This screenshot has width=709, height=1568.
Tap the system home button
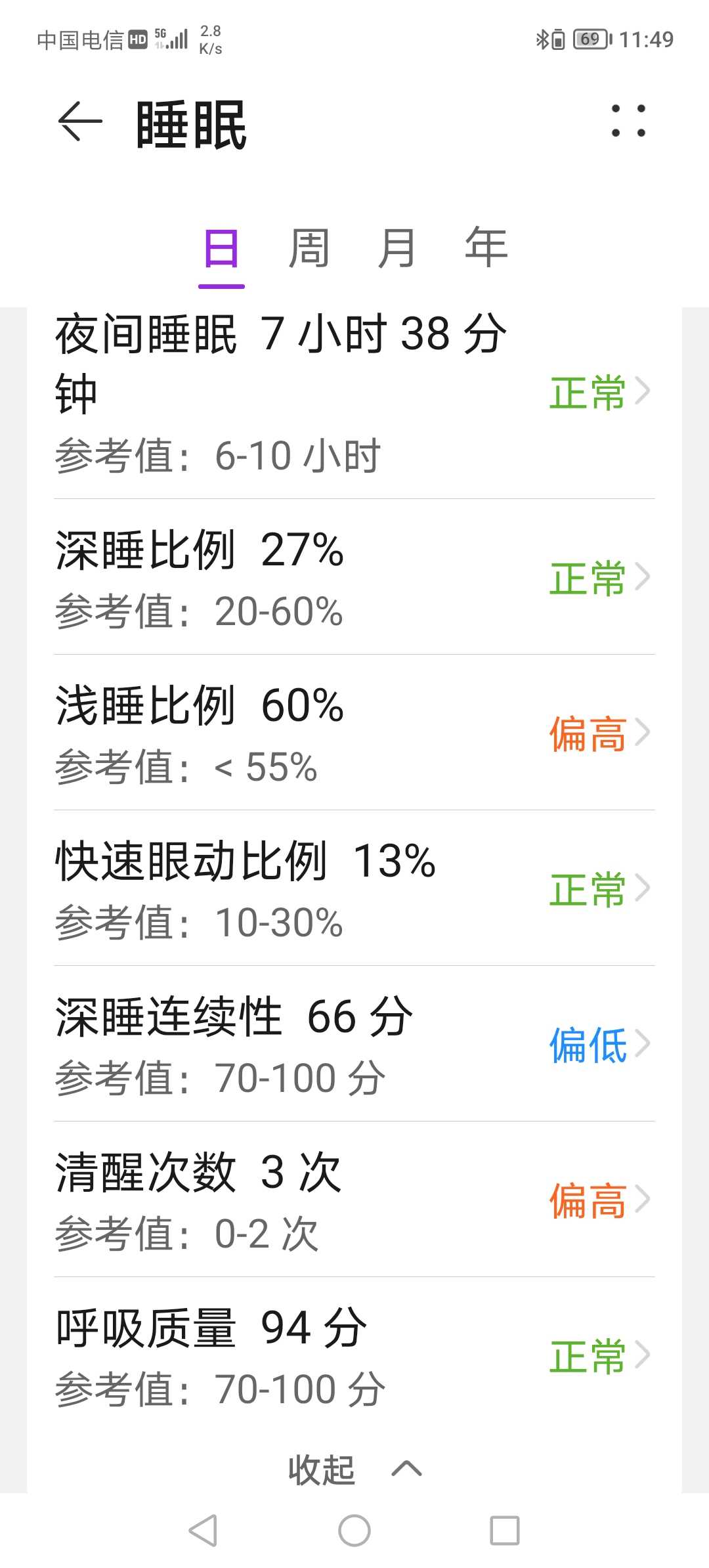tap(354, 1531)
